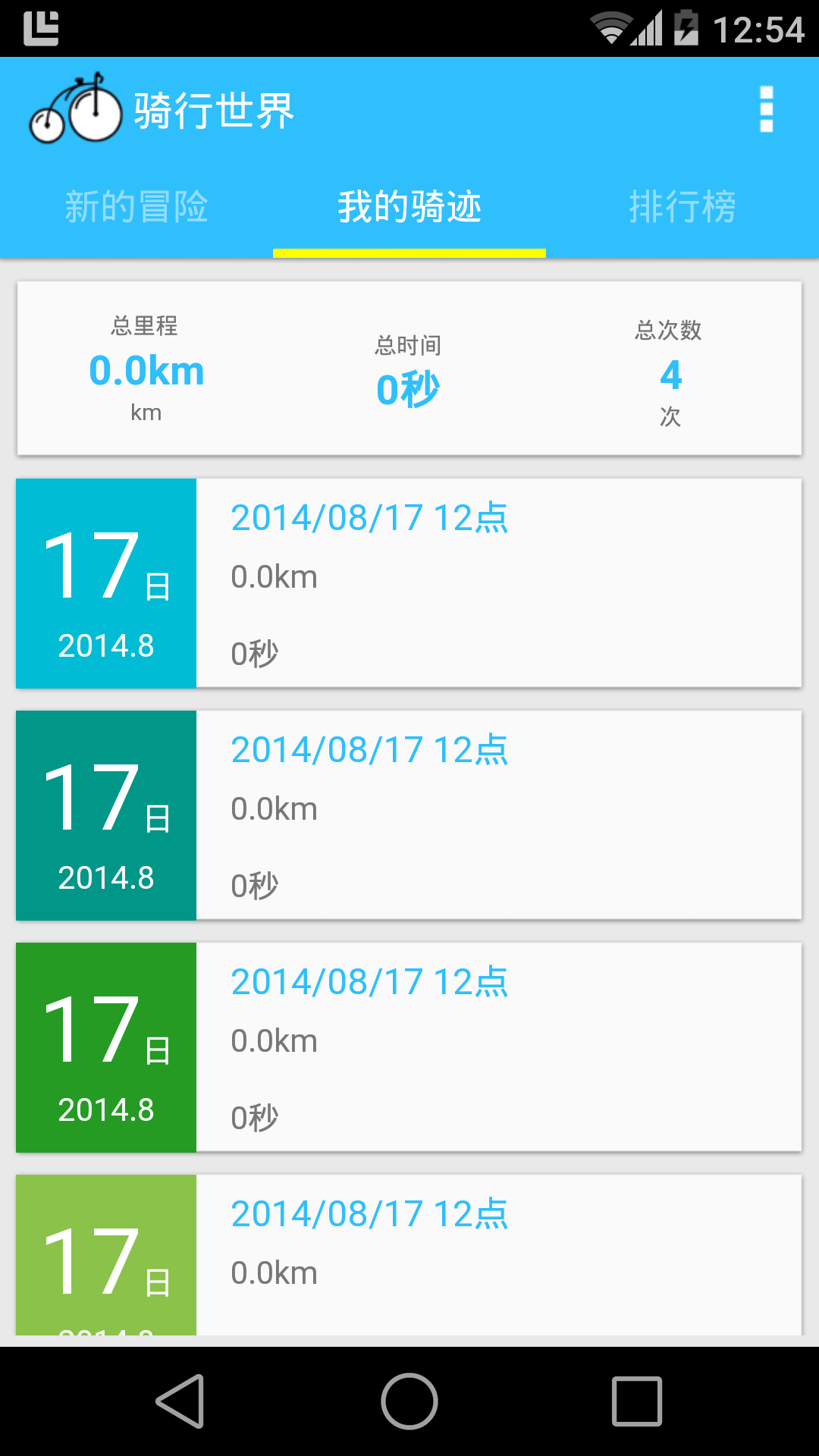Go to the 排行榜 leaderboard tab
The height and width of the screenshot is (1456, 819).
click(x=682, y=206)
